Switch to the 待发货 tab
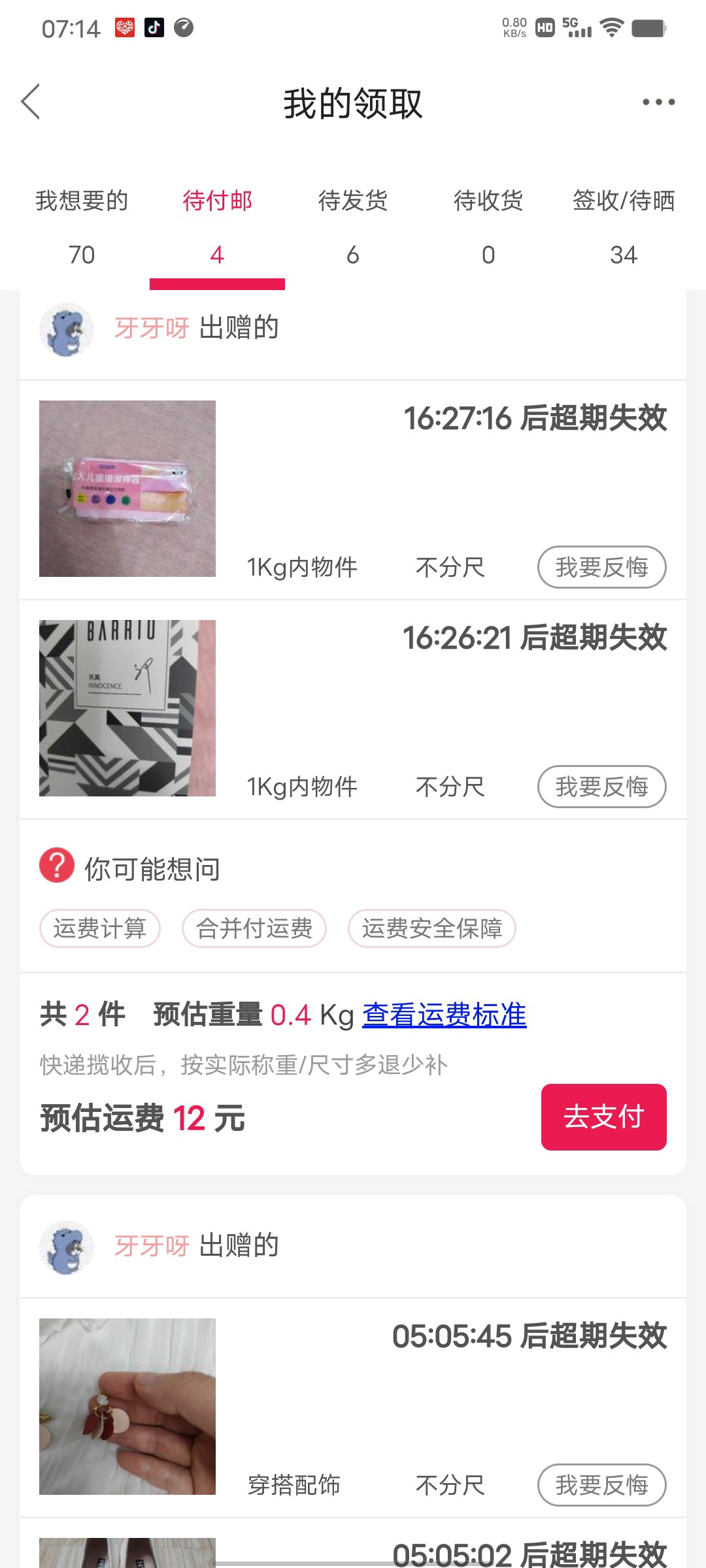 click(353, 225)
